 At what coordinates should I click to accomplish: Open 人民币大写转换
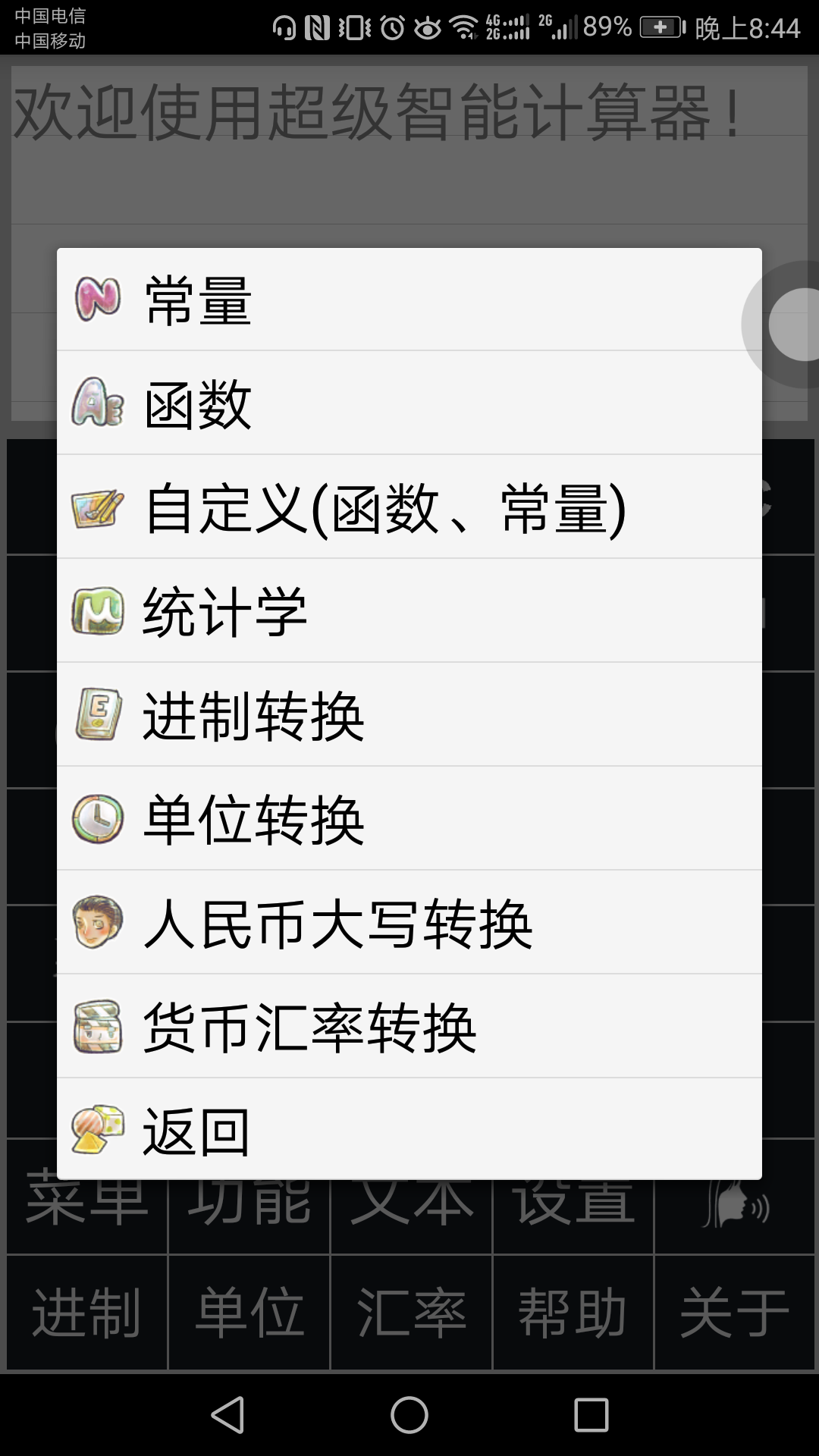point(409,923)
